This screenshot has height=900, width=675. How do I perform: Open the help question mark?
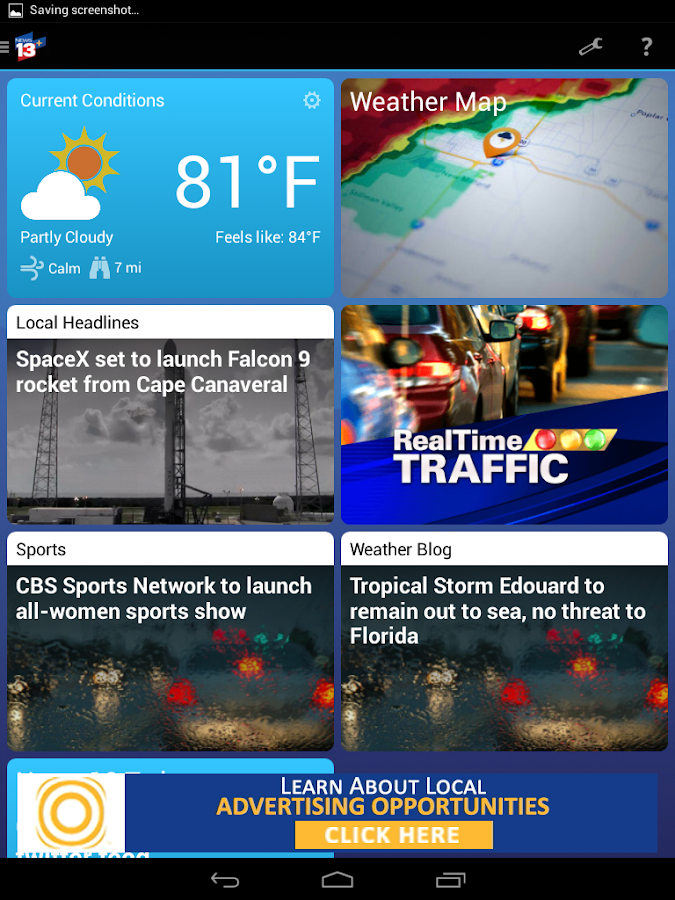click(646, 47)
